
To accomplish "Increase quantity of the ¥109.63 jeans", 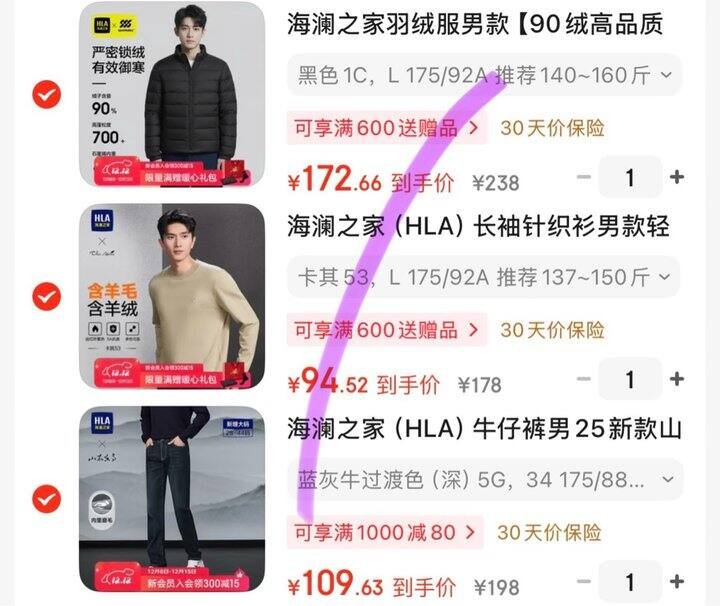I will click(677, 582).
